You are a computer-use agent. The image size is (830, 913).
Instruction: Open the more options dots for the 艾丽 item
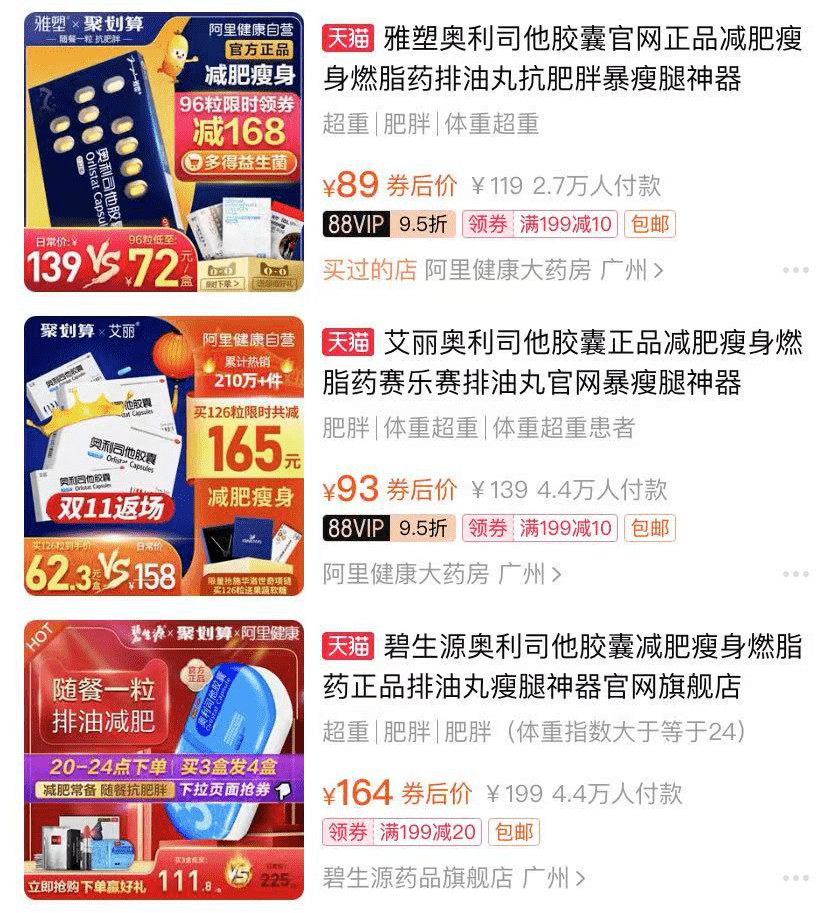coord(796,575)
